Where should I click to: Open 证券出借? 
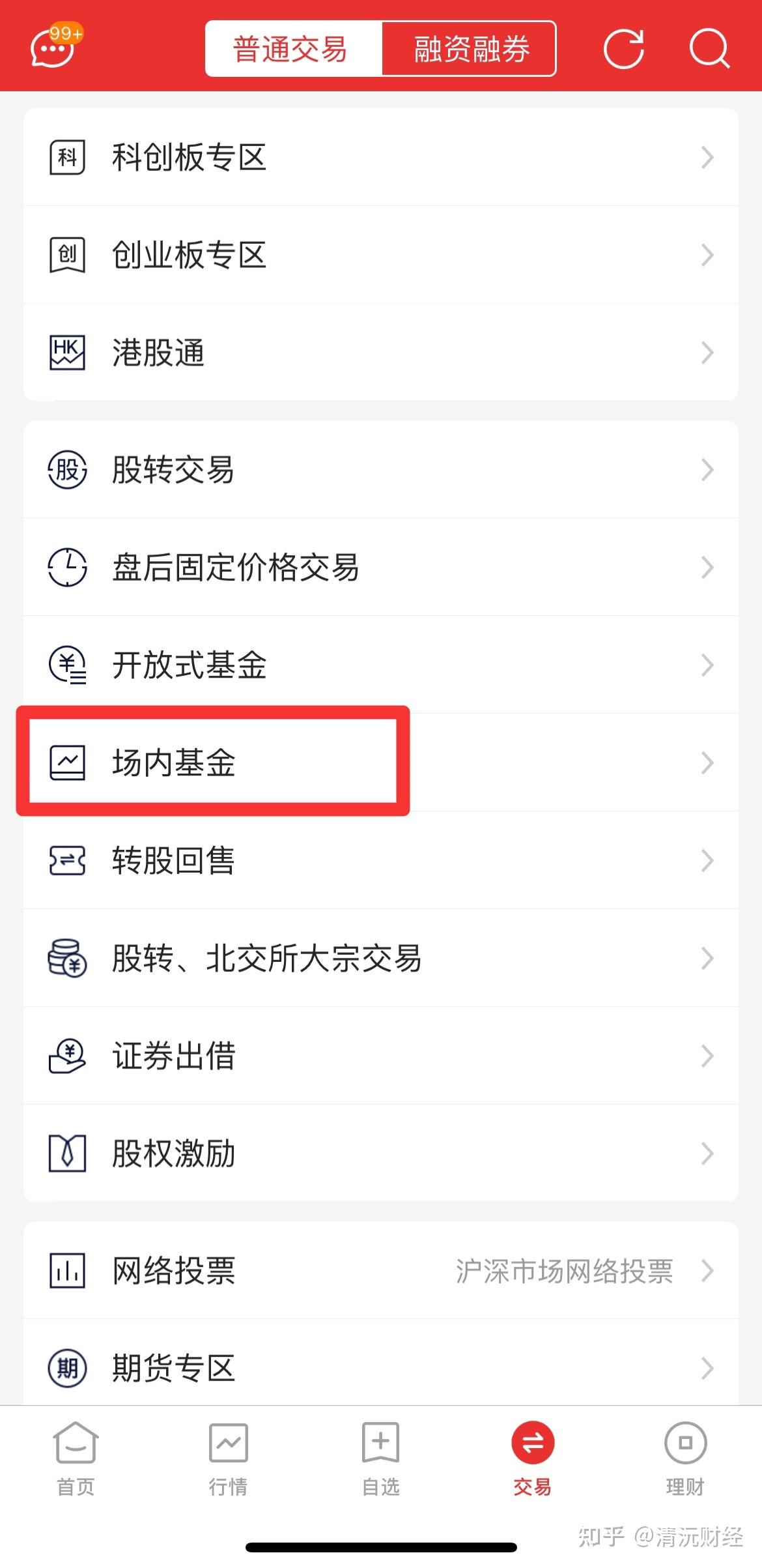point(380,1056)
